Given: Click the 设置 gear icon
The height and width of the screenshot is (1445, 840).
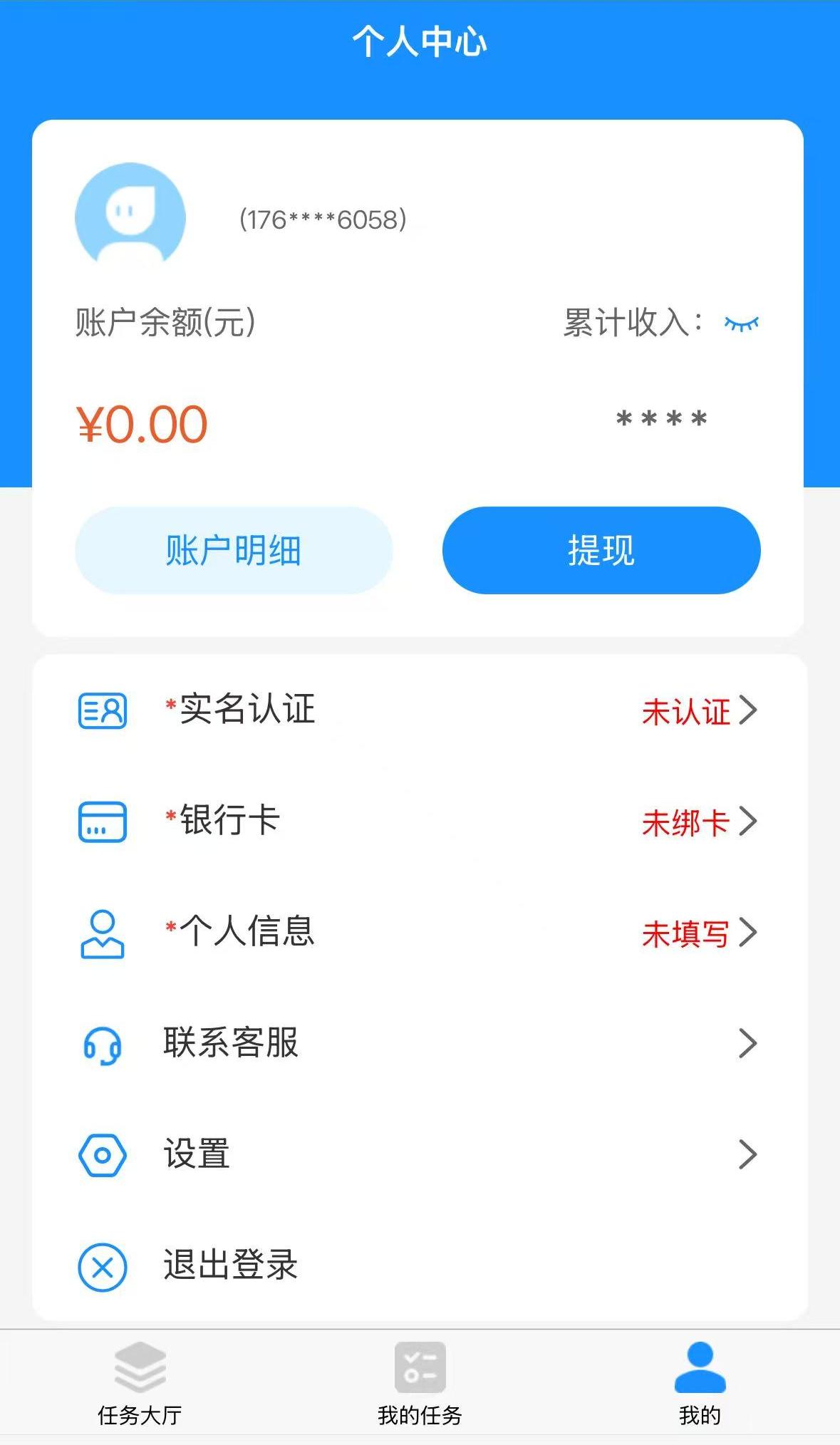Looking at the screenshot, I should (102, 1155).
